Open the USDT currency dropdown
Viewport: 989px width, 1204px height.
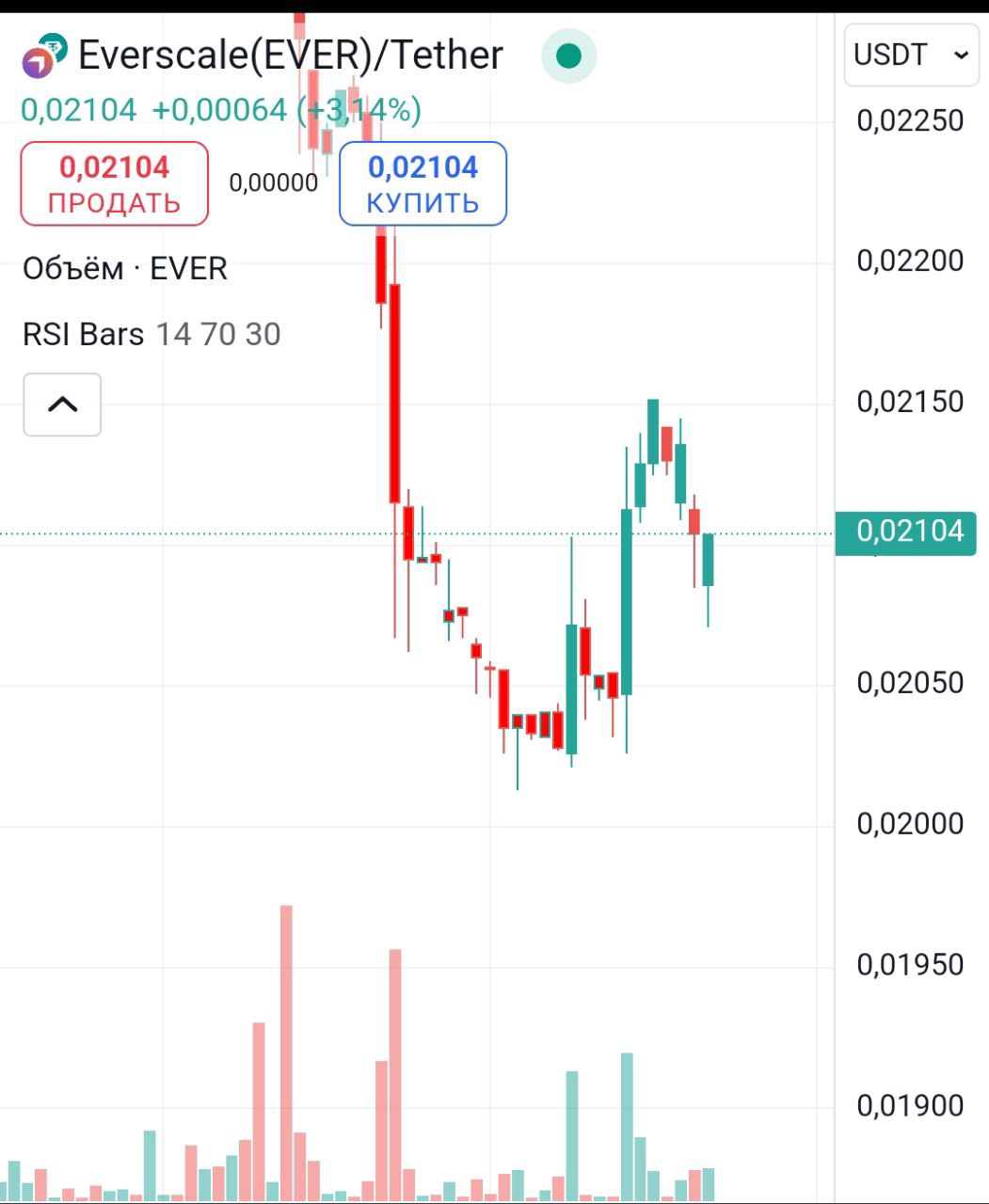911,55
